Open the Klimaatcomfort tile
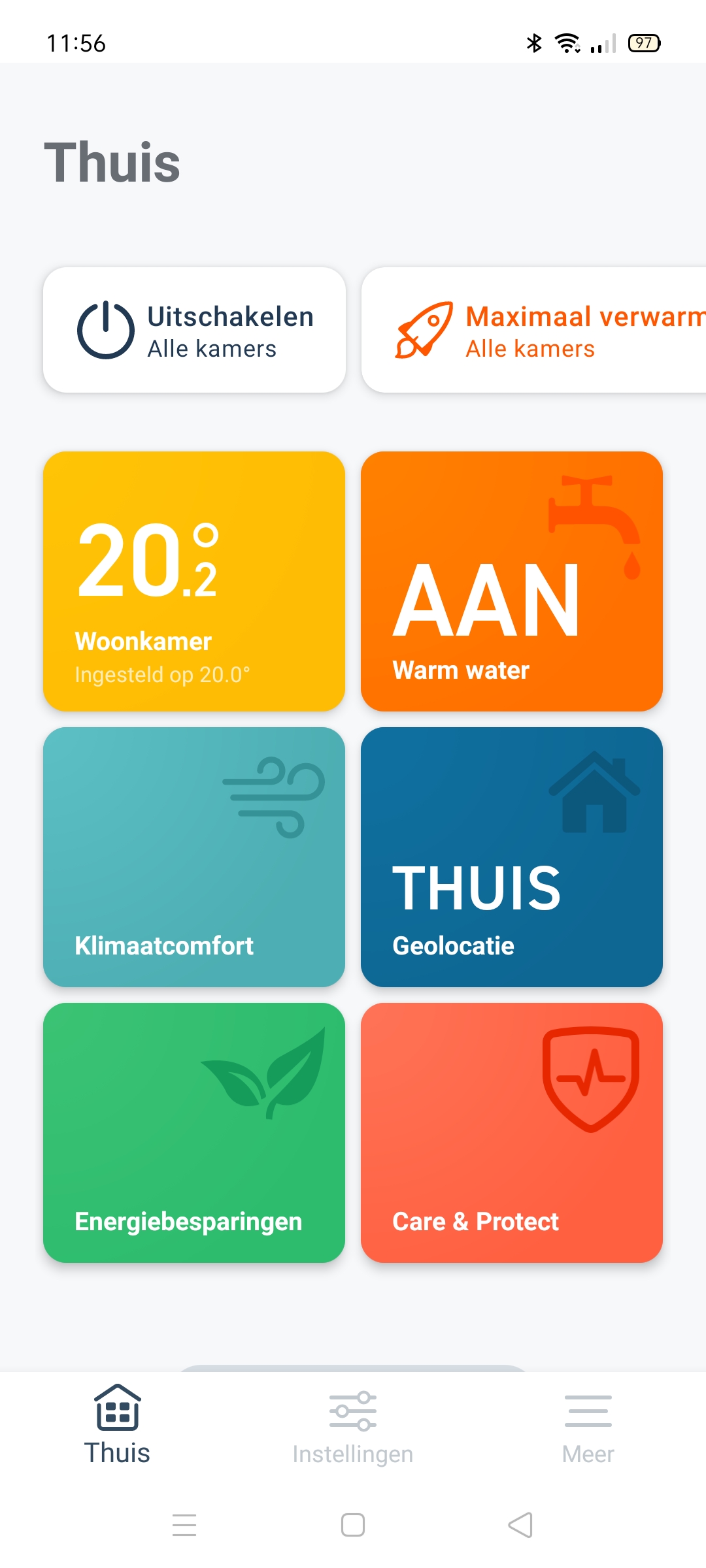Viewport: 706px width, 1568px height. [x=194, y=857]
